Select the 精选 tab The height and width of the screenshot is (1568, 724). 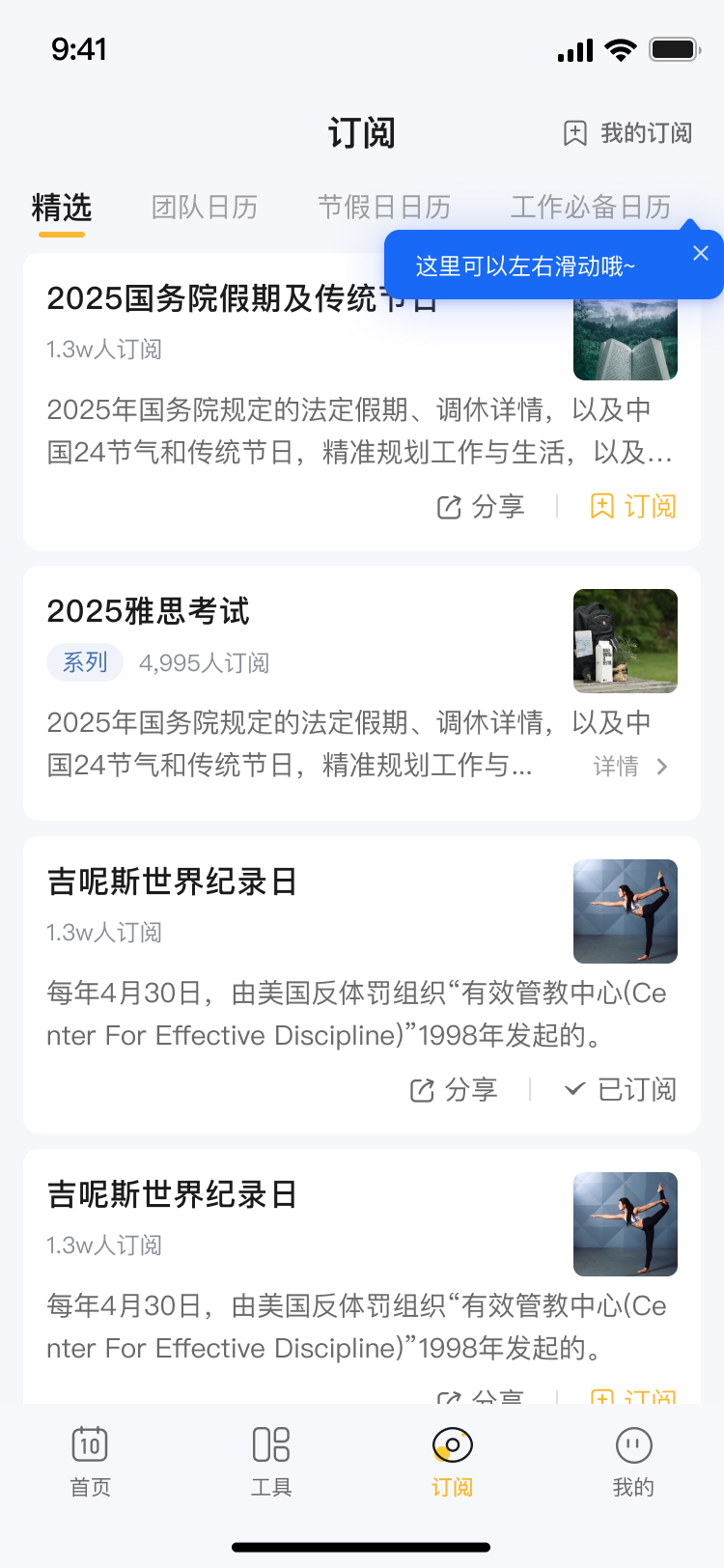point(62,208)
